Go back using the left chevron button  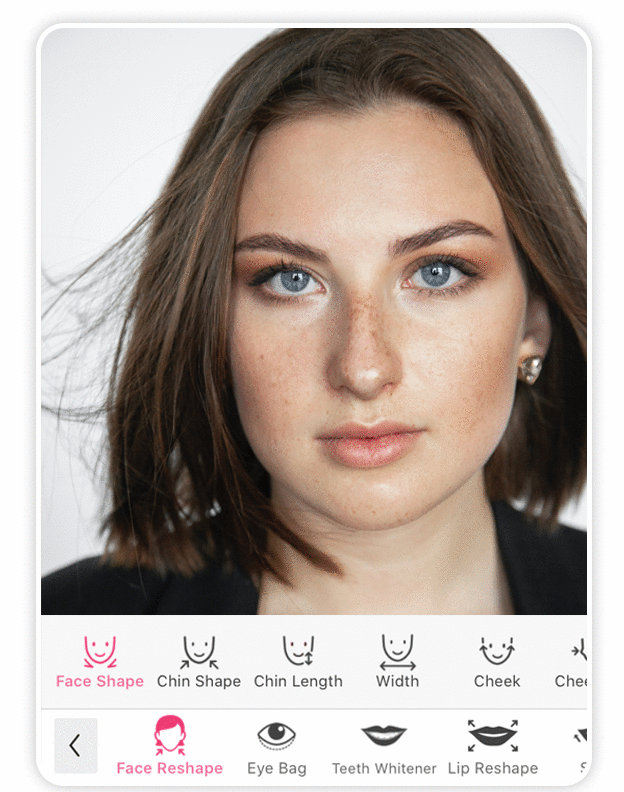(x=75, y=745)
